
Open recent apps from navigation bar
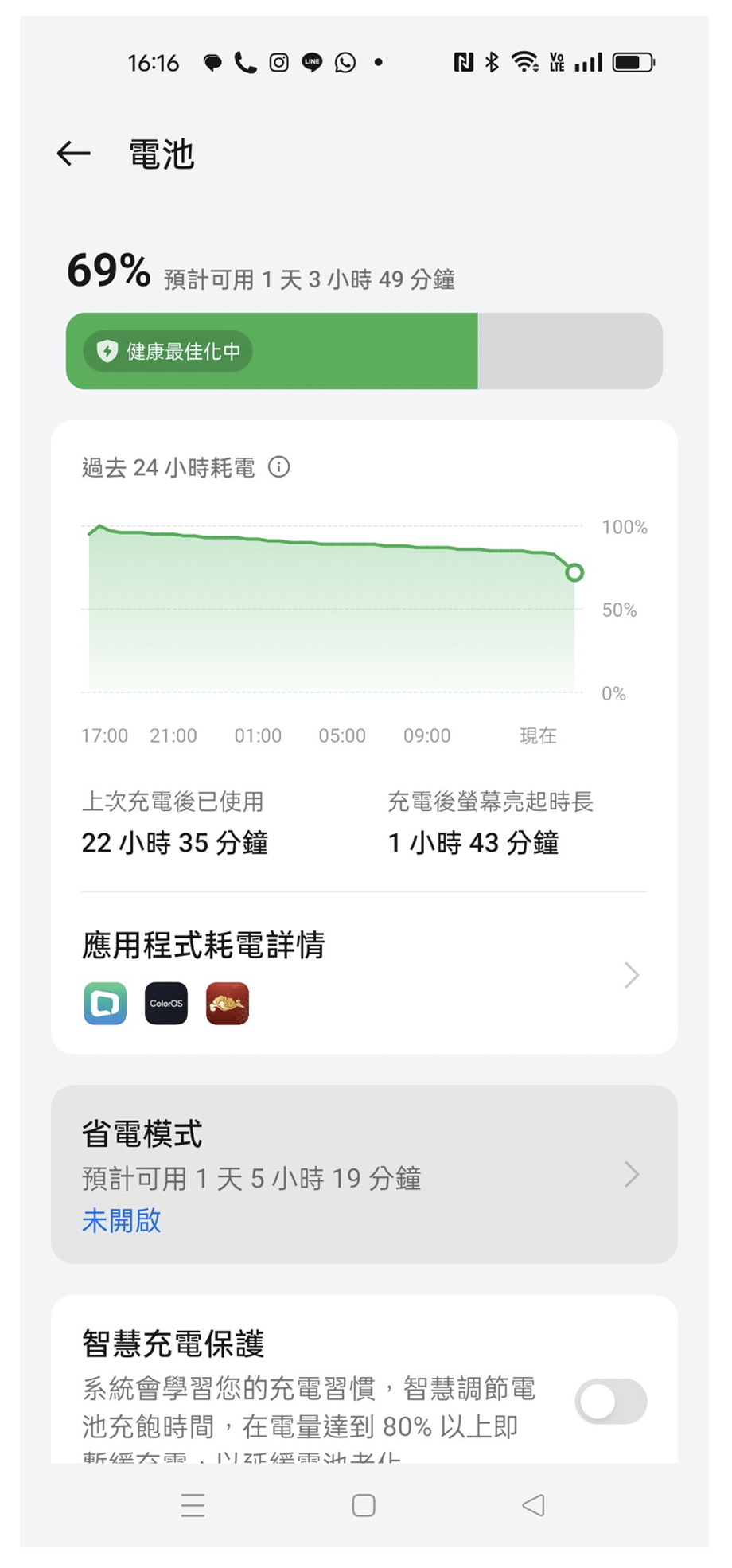(x=193, y=1505)
